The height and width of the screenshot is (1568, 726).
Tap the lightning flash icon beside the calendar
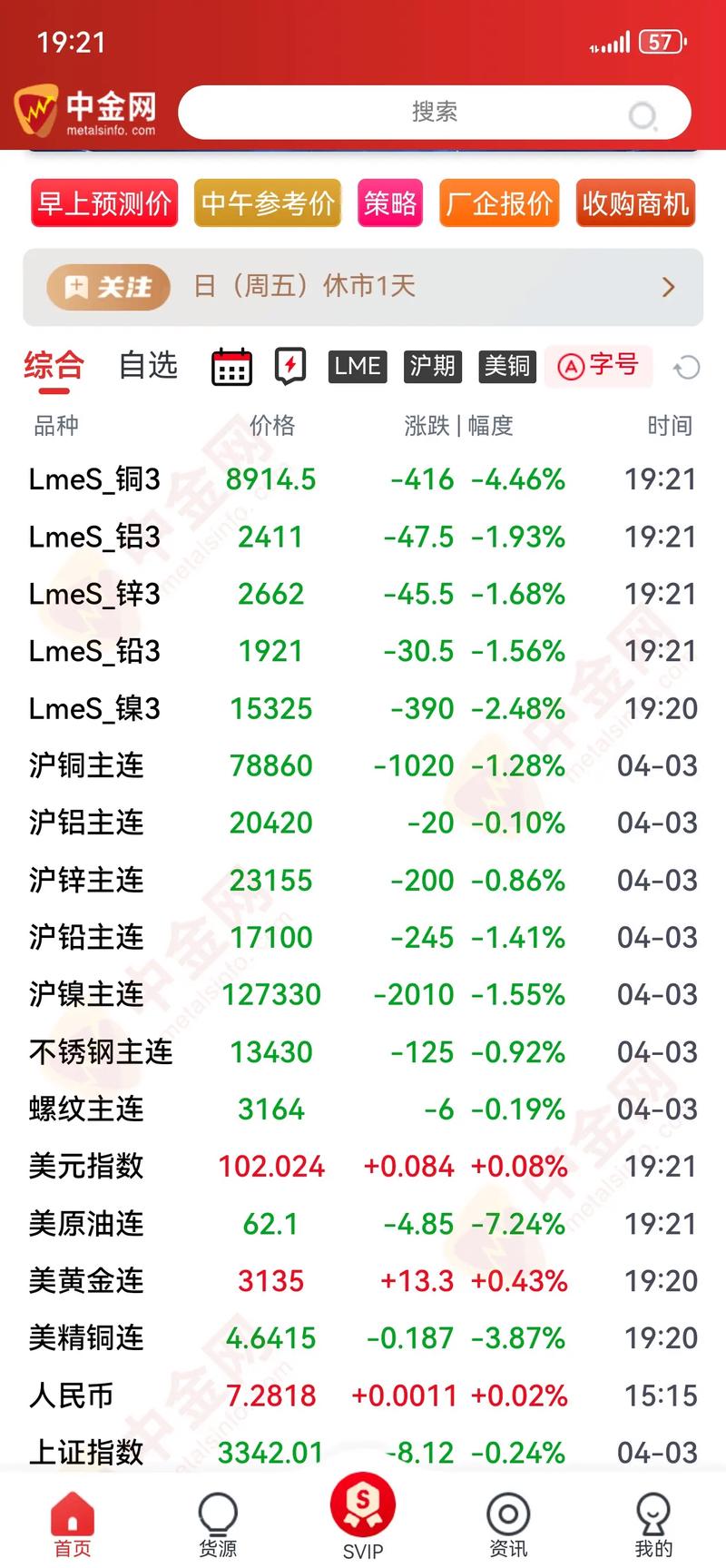(289, 367)
